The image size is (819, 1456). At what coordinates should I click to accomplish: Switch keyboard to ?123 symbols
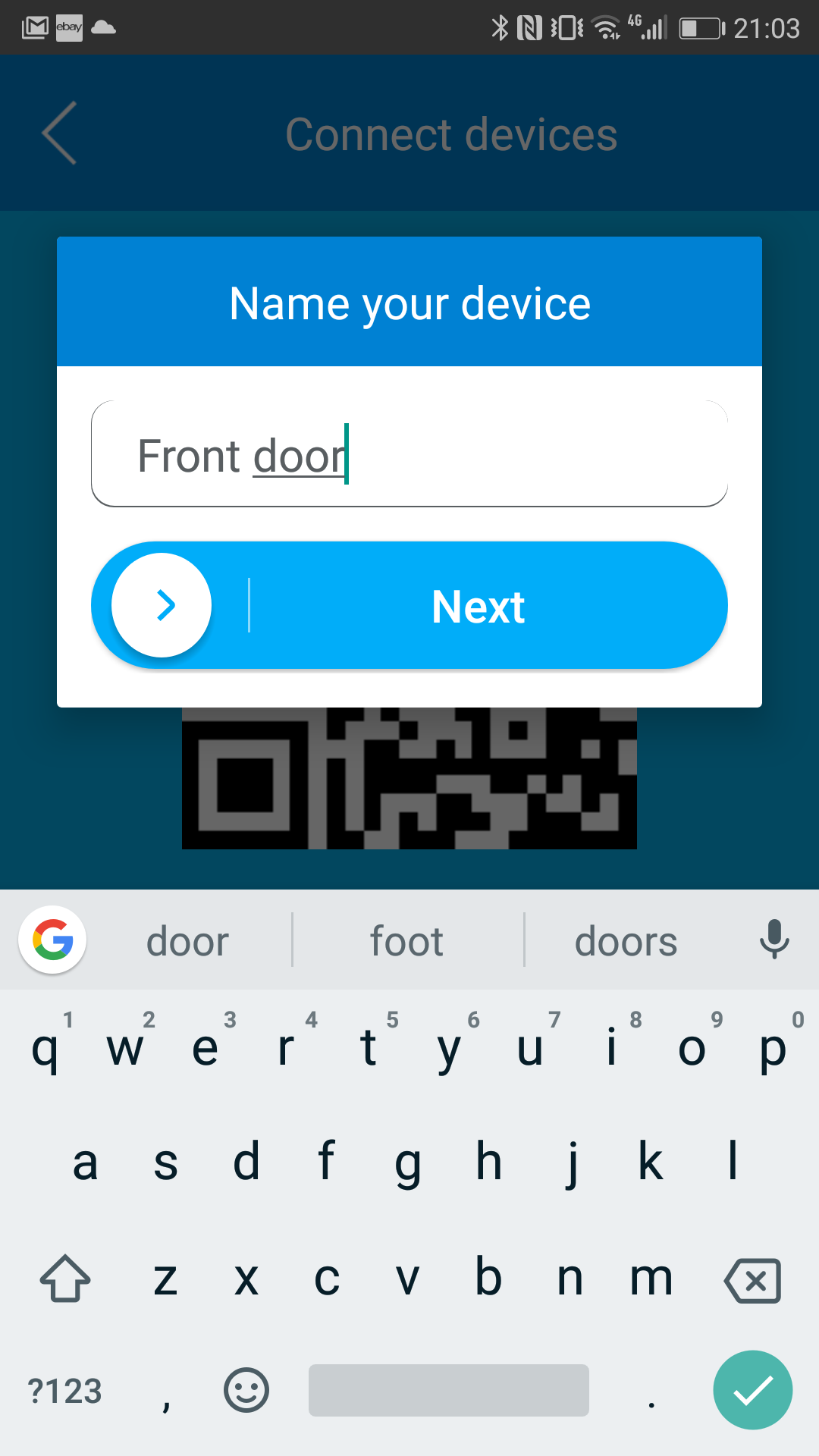coord(64,1391)
